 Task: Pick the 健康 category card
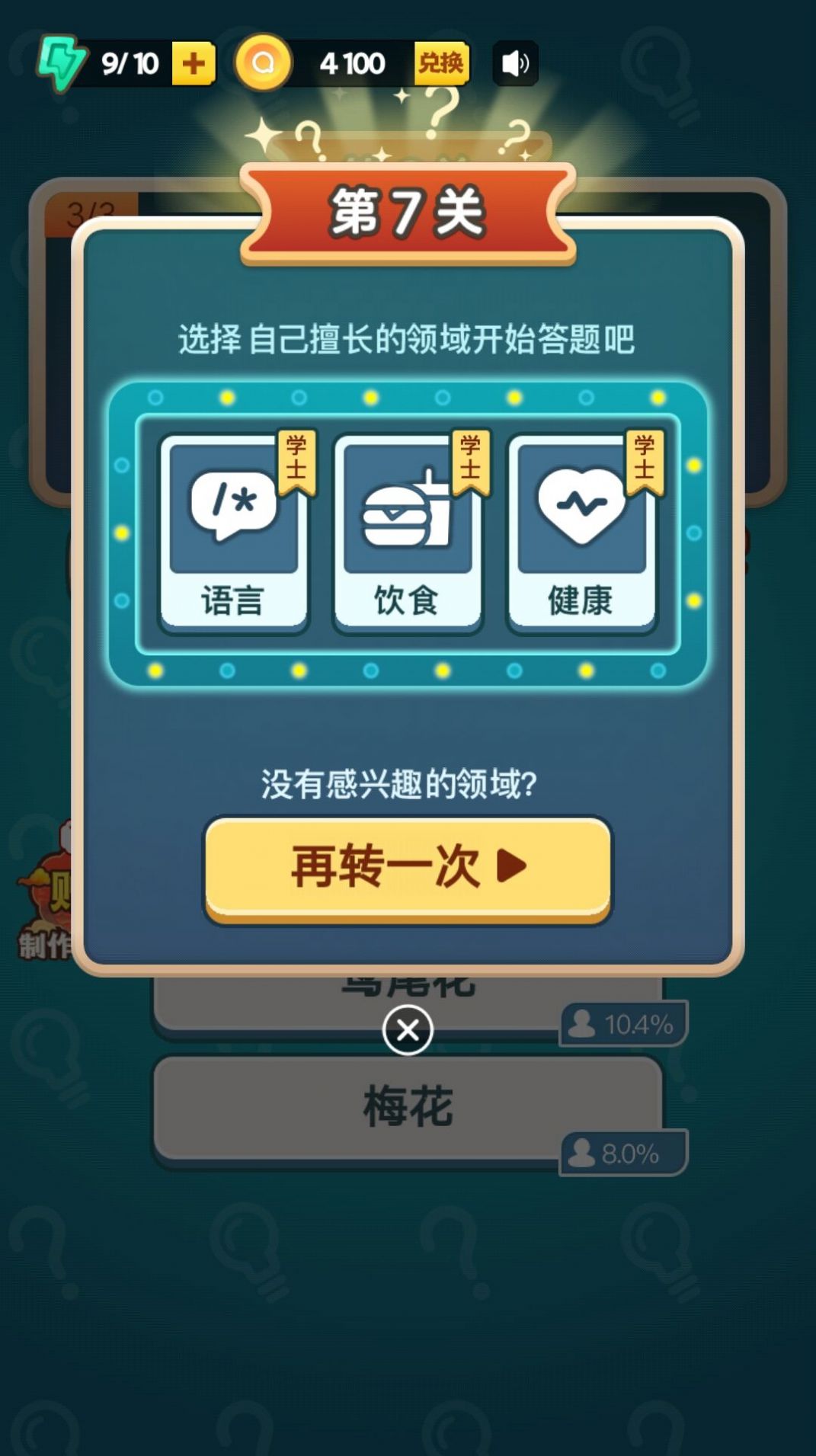coord(581,533)
